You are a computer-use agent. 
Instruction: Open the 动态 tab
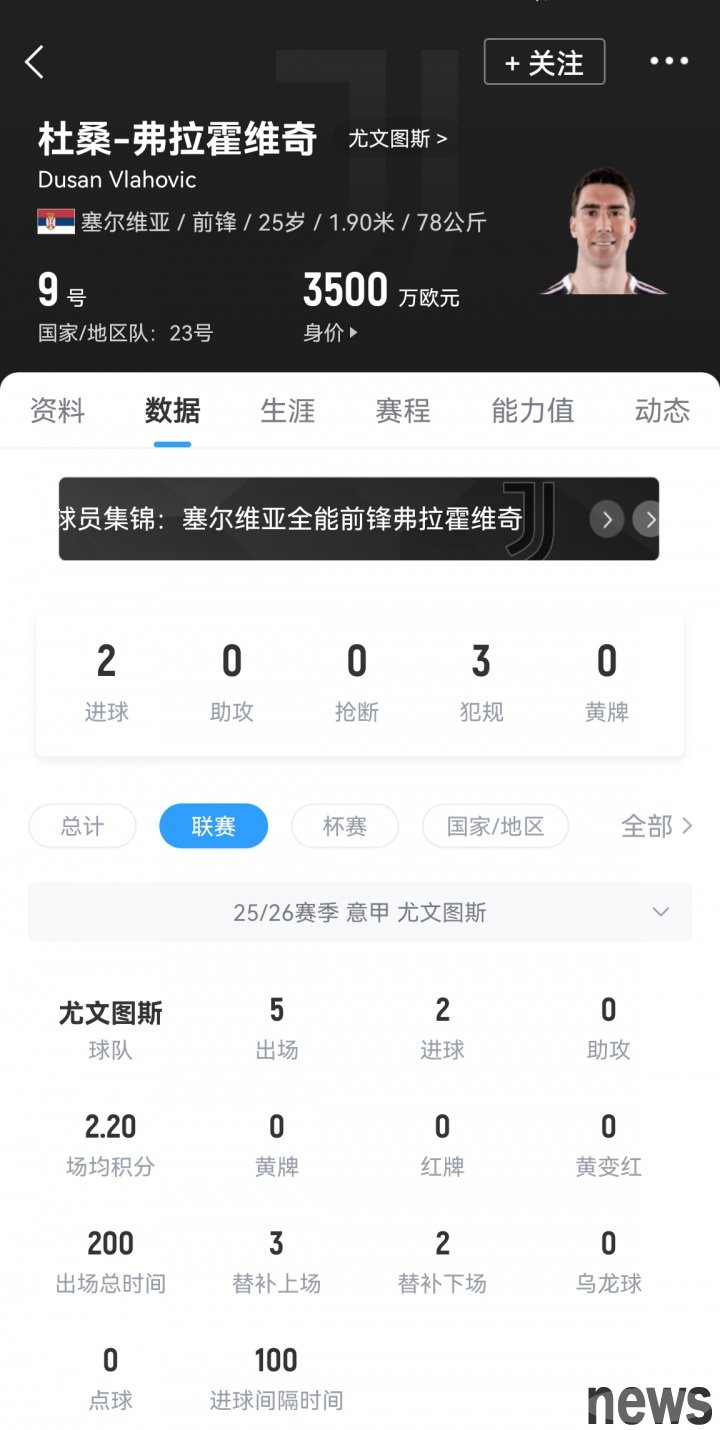[662, 411]
